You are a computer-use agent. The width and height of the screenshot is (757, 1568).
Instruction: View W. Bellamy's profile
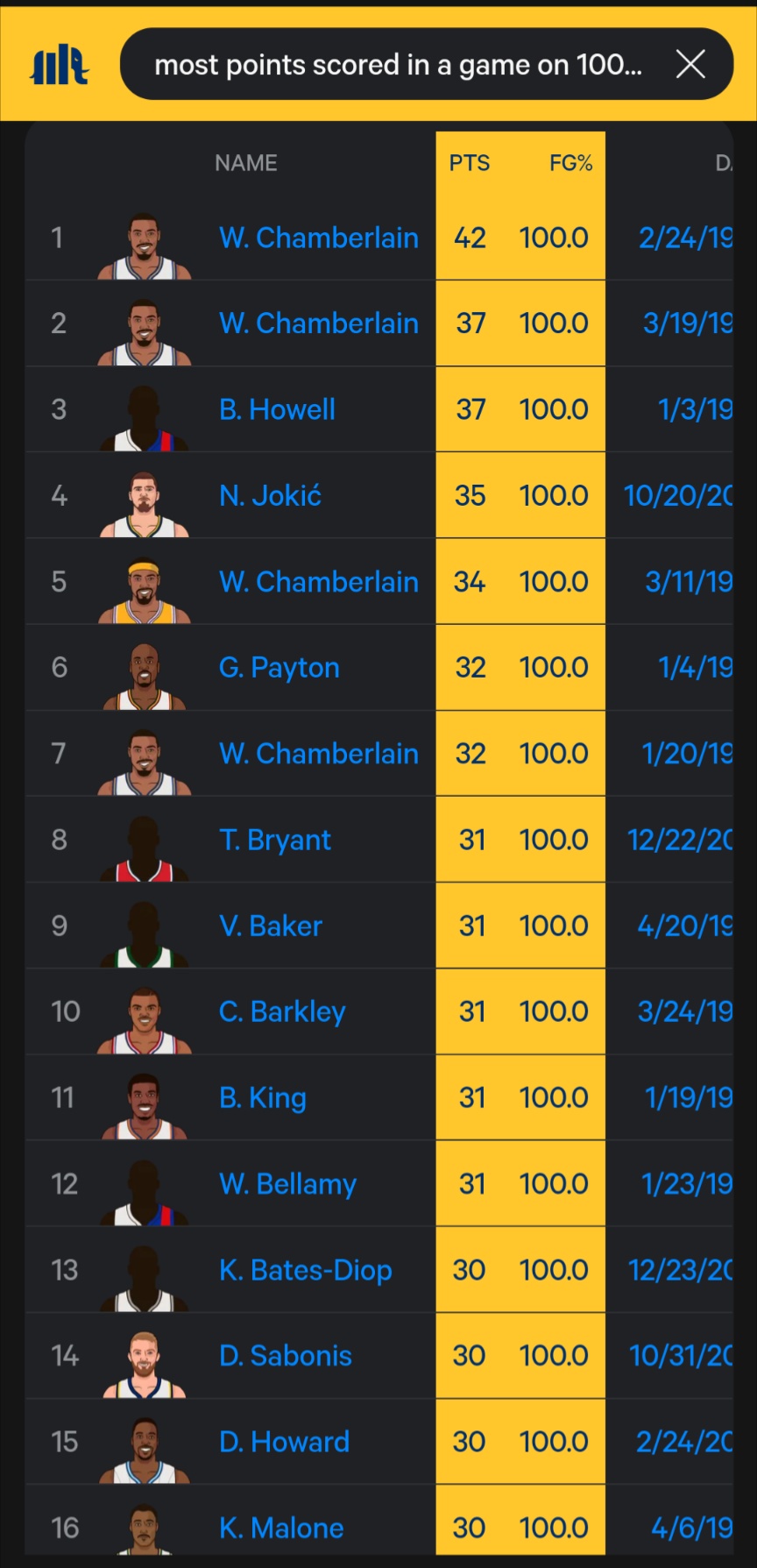(287, 1184)
